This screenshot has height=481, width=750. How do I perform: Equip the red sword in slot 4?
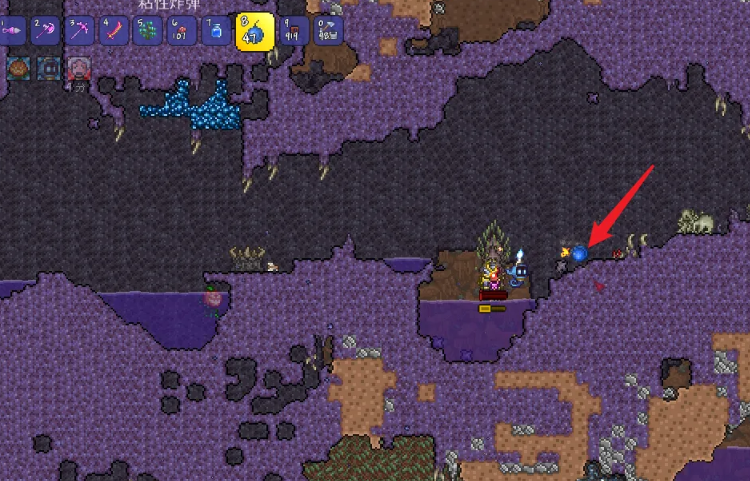tap(114, 30)
